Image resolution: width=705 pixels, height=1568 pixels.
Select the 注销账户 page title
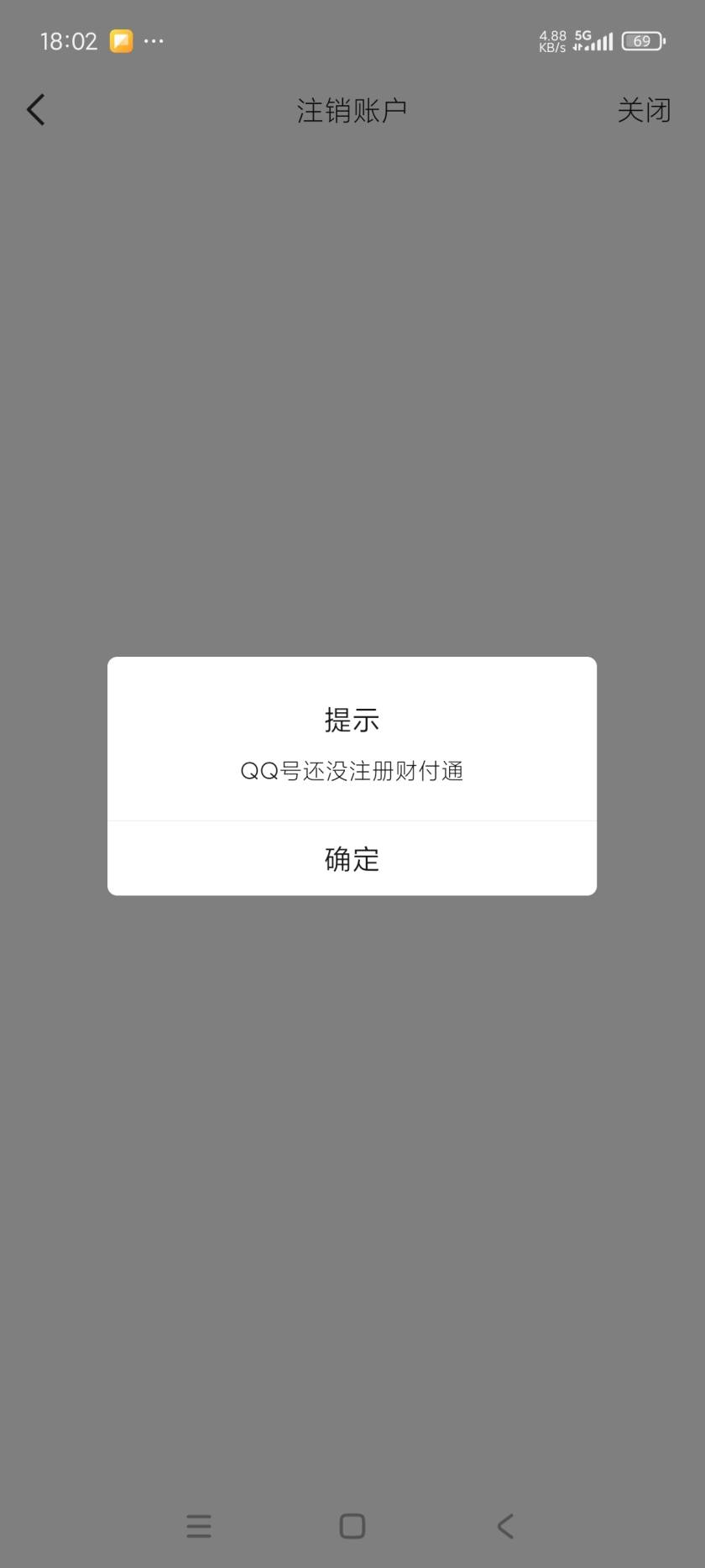352,109
